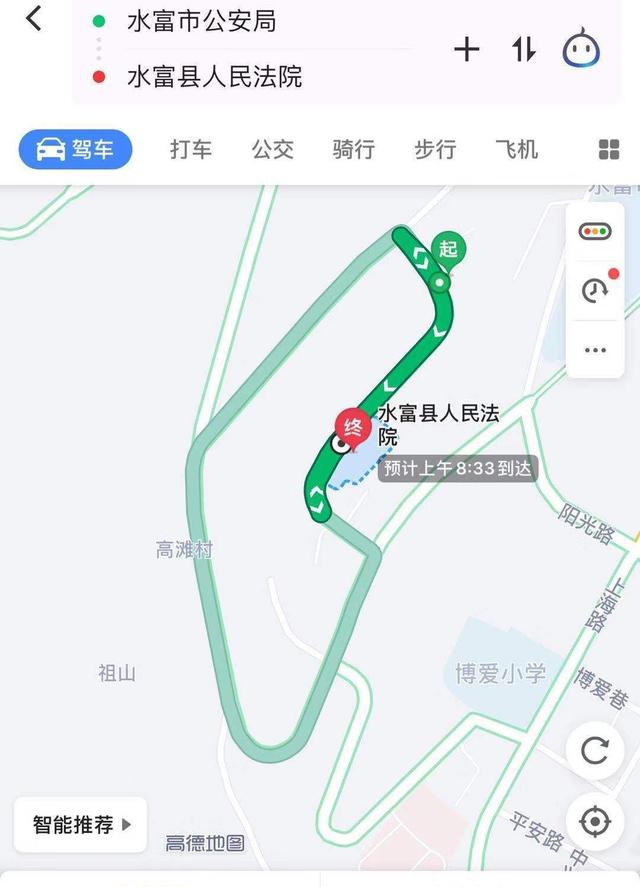Add a waypoint with the plus icon

(x=467, y=49)
